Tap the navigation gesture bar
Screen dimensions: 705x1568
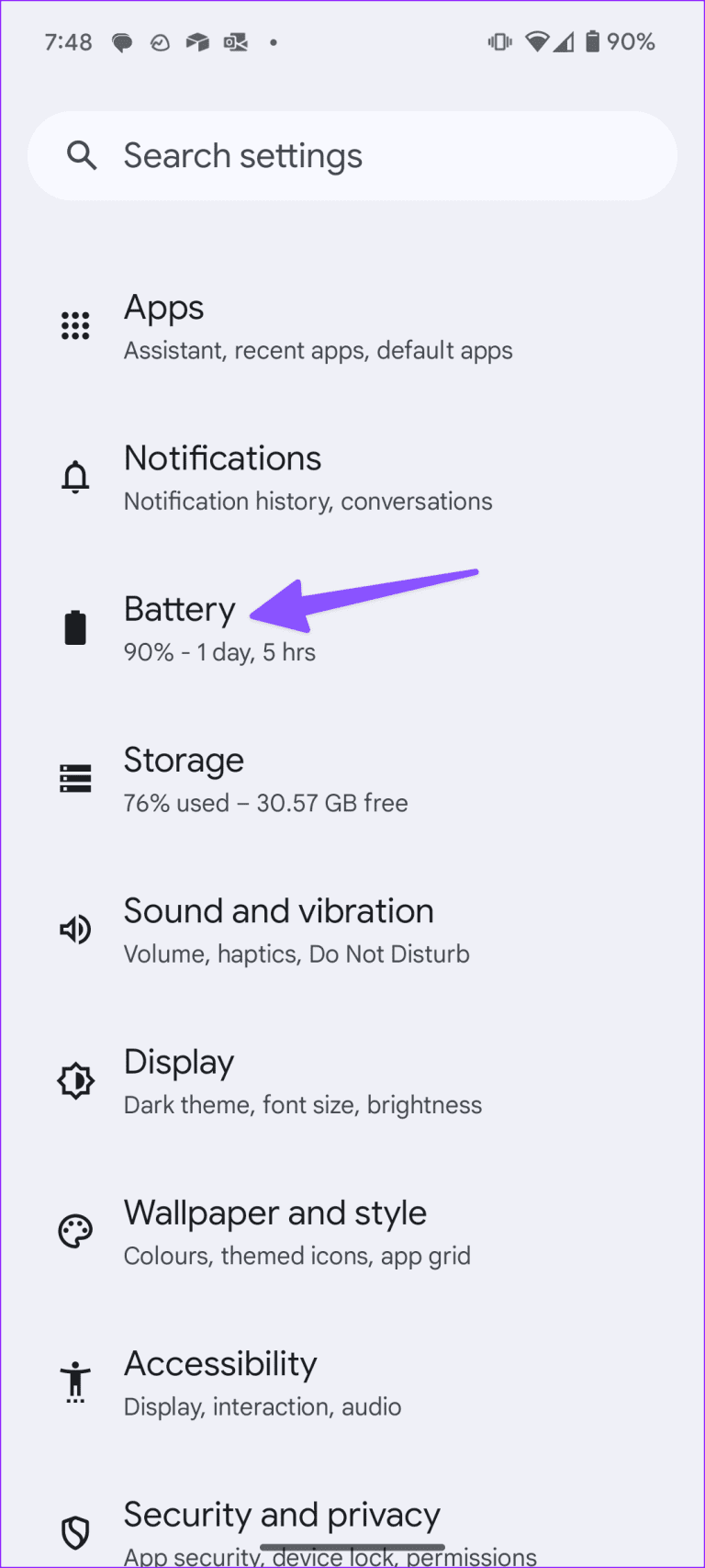352,1548
